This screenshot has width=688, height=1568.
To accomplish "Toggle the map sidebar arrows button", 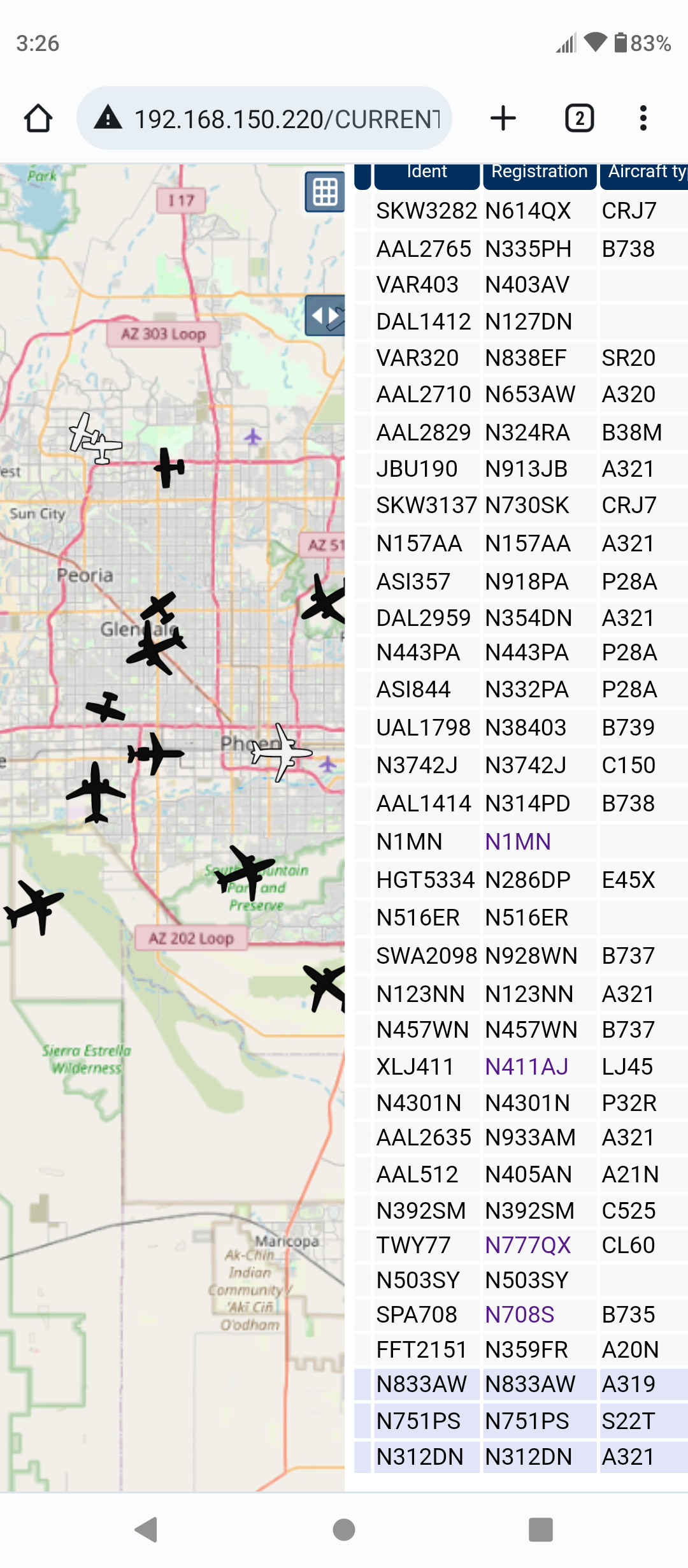I will pos(325,316).
